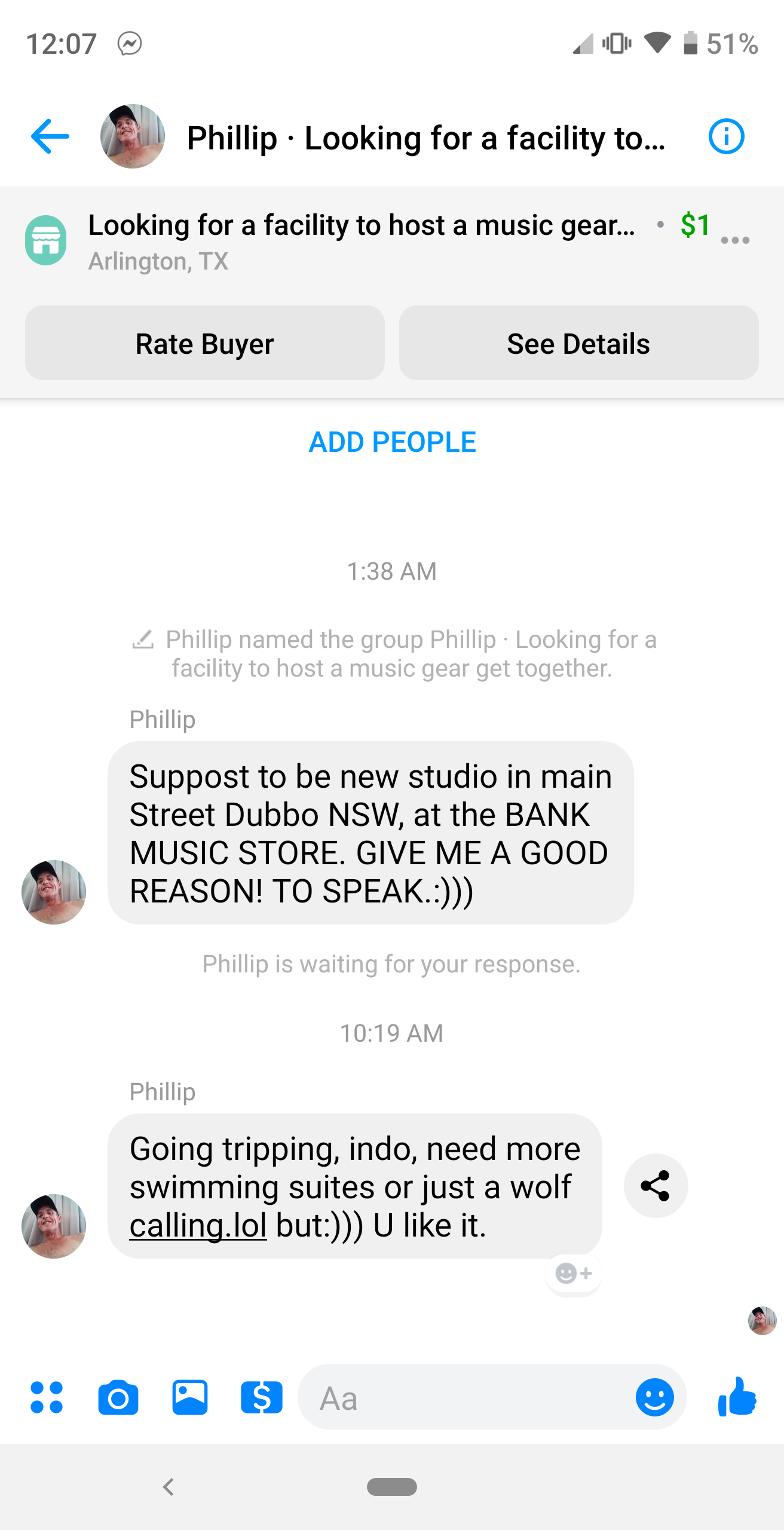The image size is (784, 1530).
Task: Tap ADD PEOPLE link
Action: click(x=392, y=442)
